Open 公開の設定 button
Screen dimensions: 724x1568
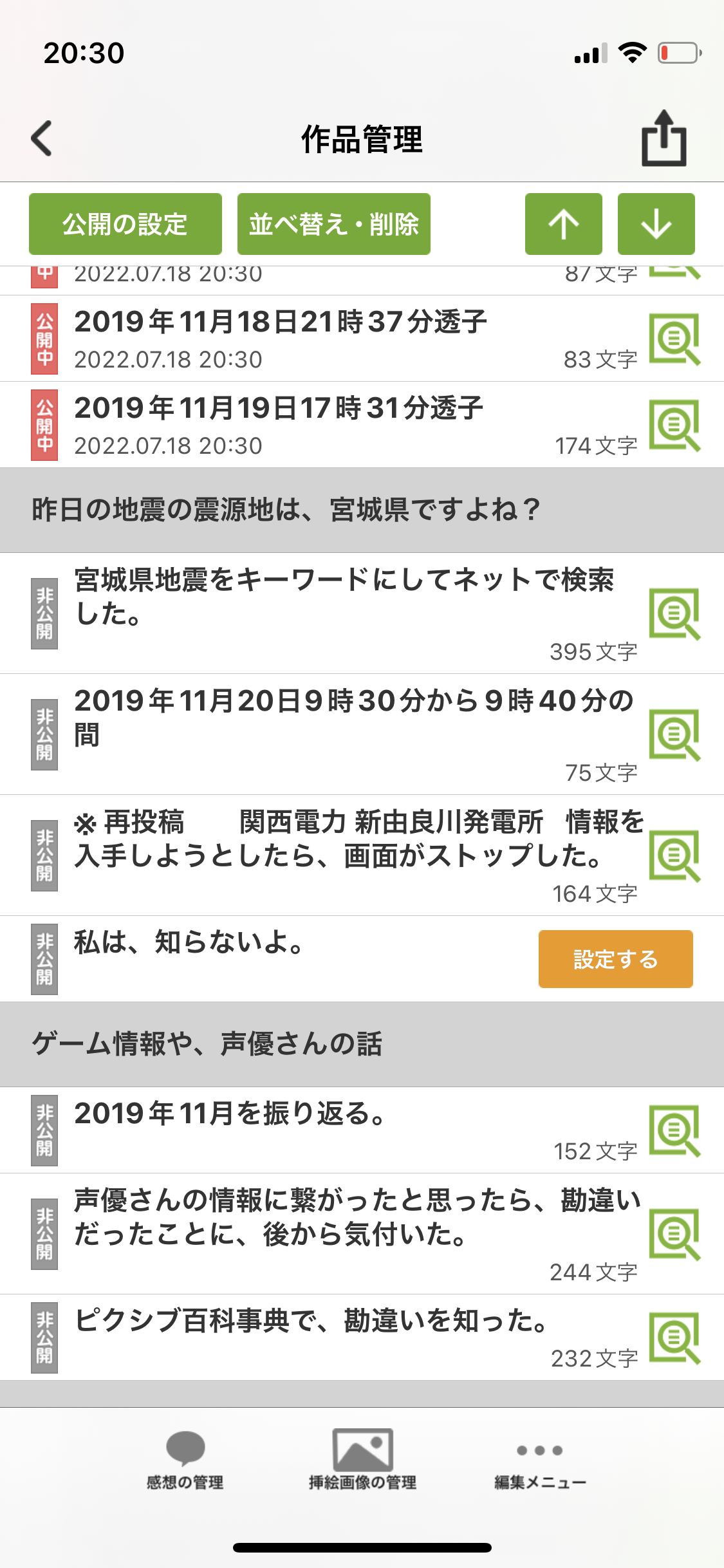point(125,224)
